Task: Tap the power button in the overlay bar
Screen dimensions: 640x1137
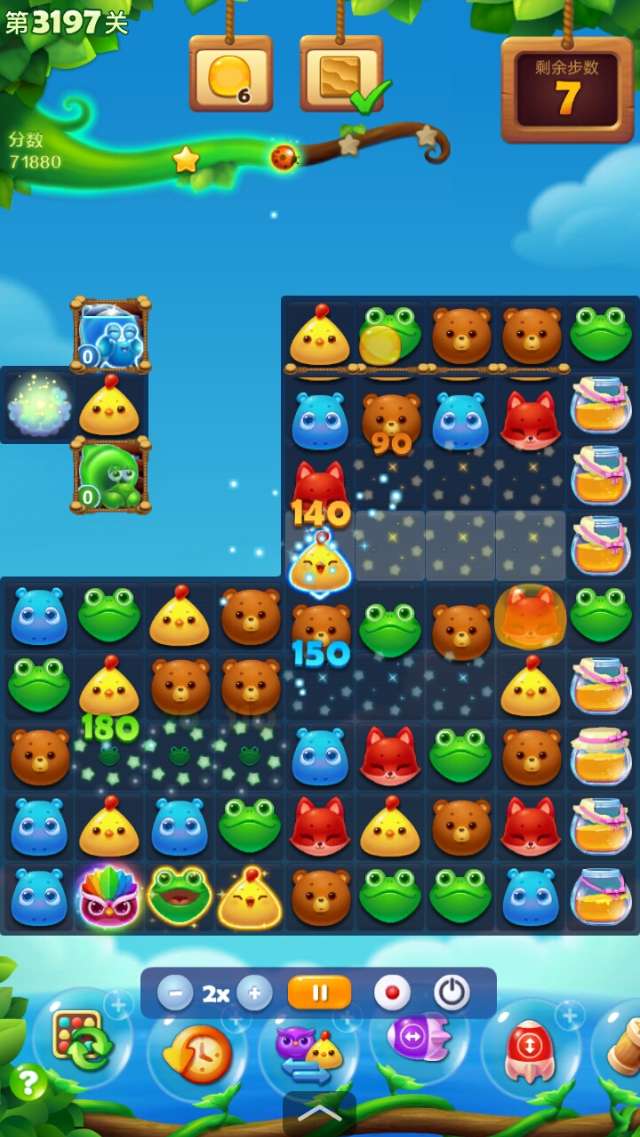Action: tap(452, 993)
